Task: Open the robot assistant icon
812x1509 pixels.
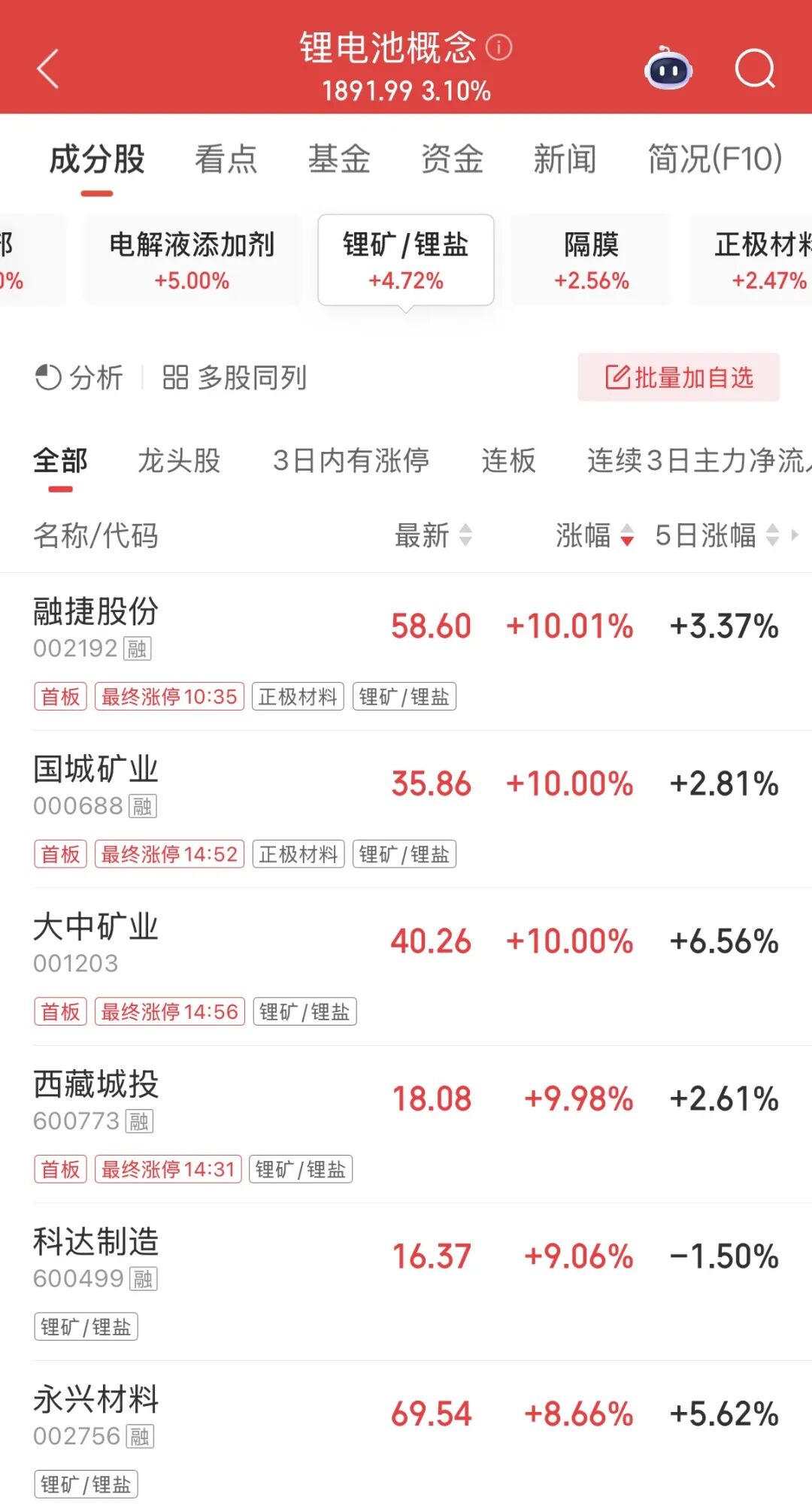Action: (x=668, y=69)
